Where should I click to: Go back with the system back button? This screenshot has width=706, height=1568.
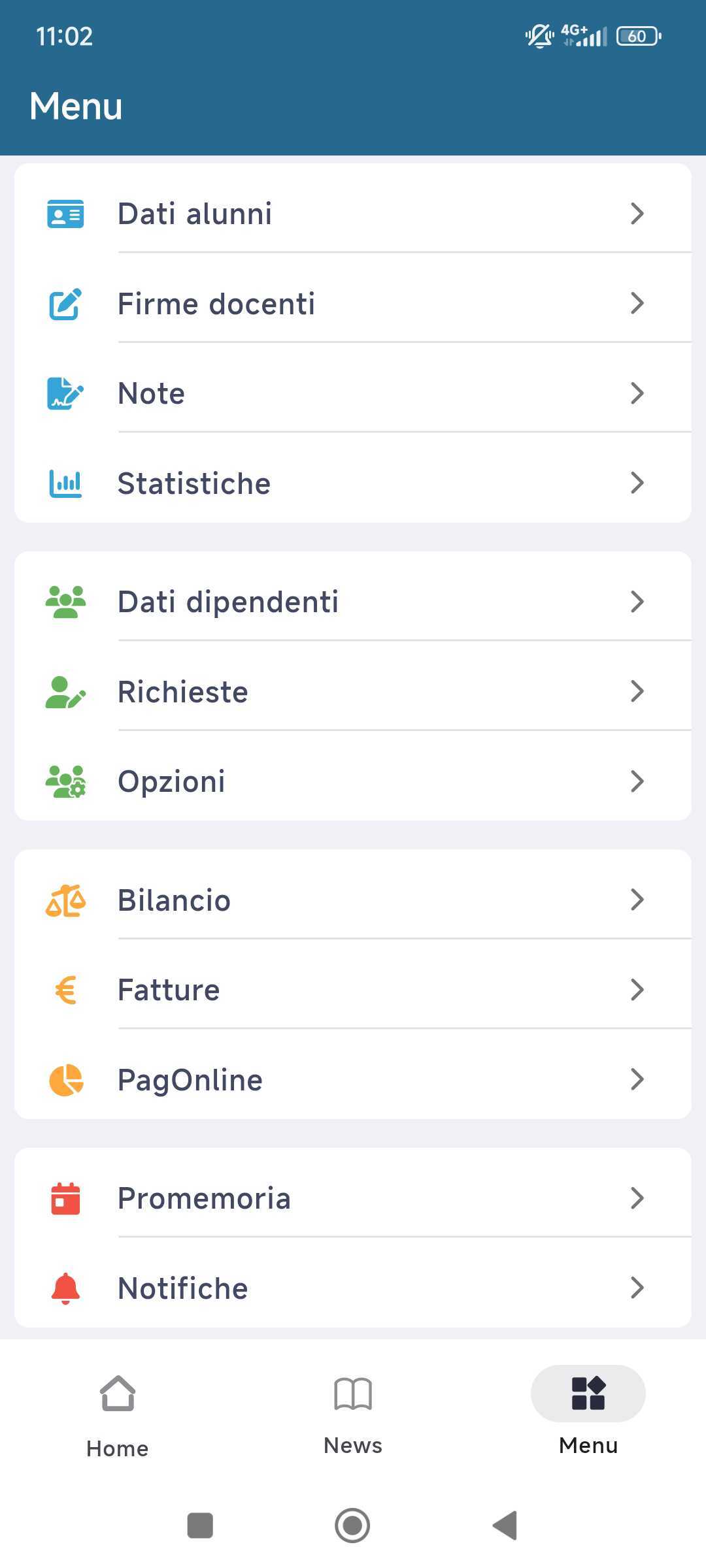505,1526
